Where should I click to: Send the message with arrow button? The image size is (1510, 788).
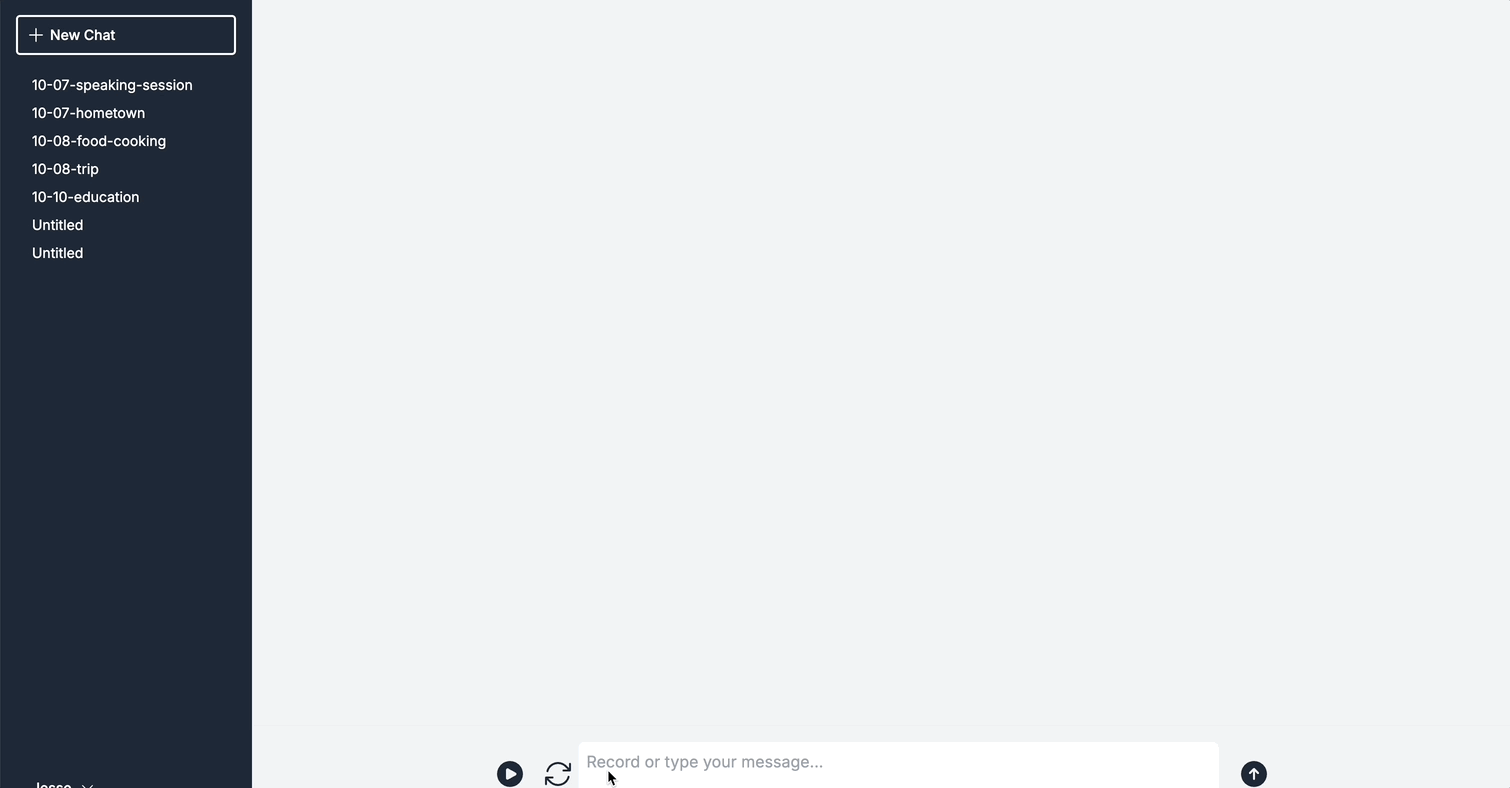(1253, 773)
